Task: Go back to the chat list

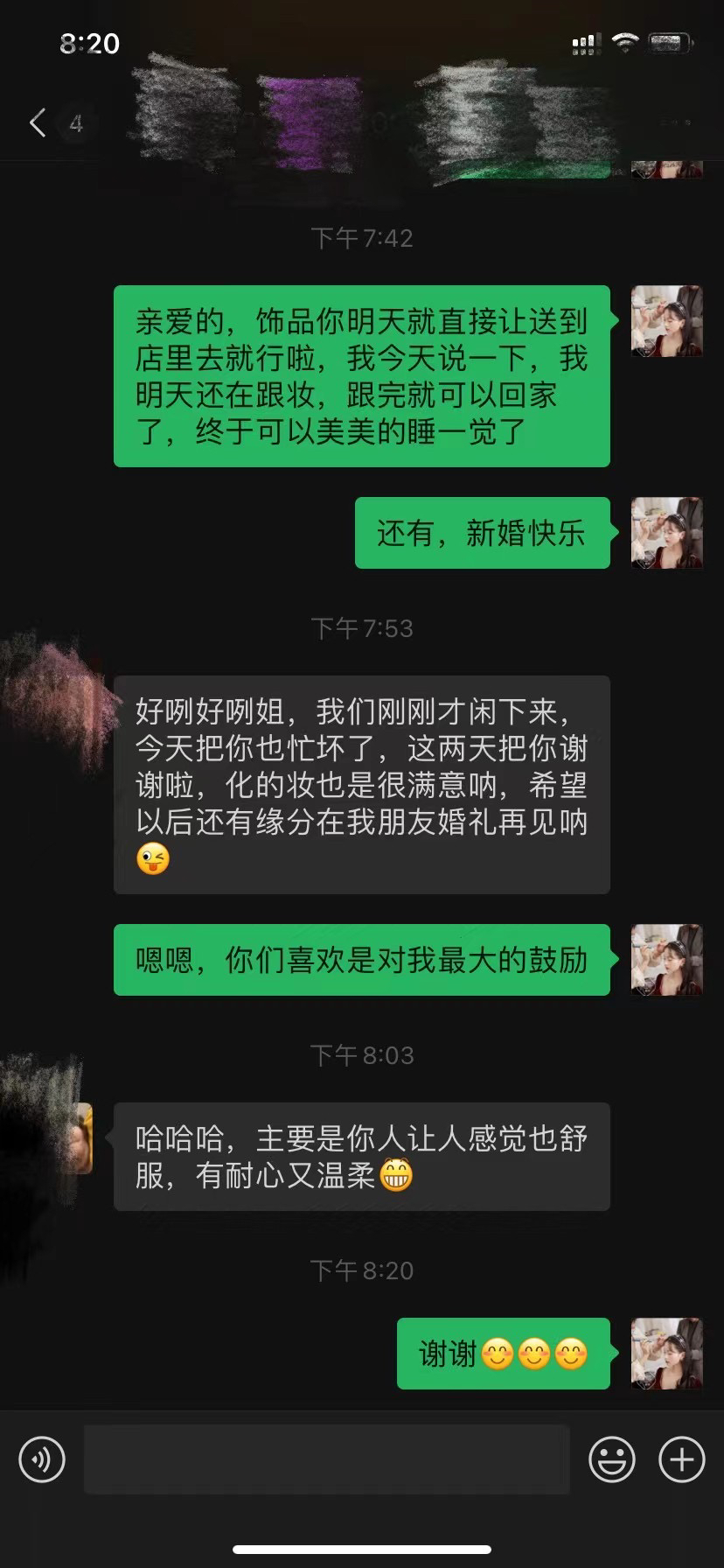Action: pyautogui.click(x=38, y=123)
